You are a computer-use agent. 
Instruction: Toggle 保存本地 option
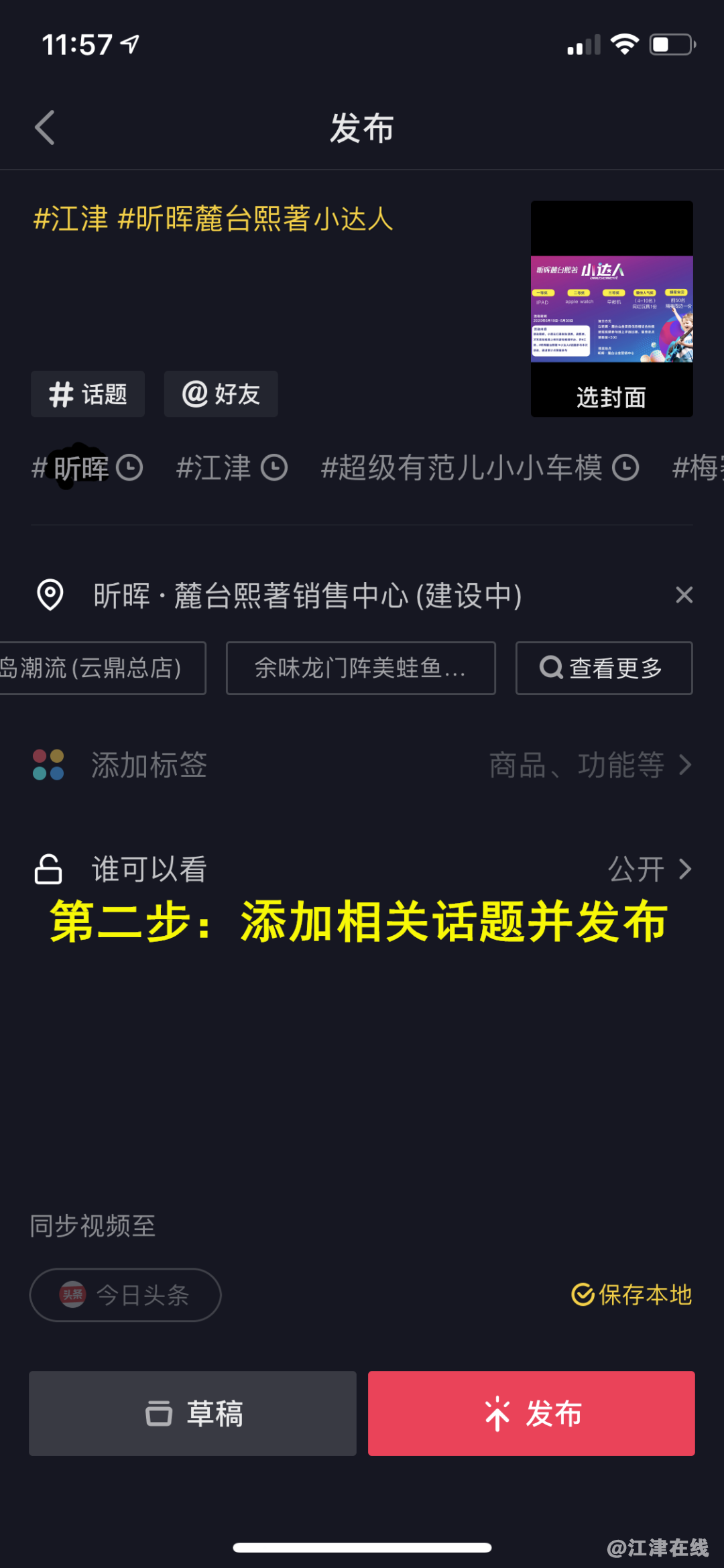pos(631,1294)
